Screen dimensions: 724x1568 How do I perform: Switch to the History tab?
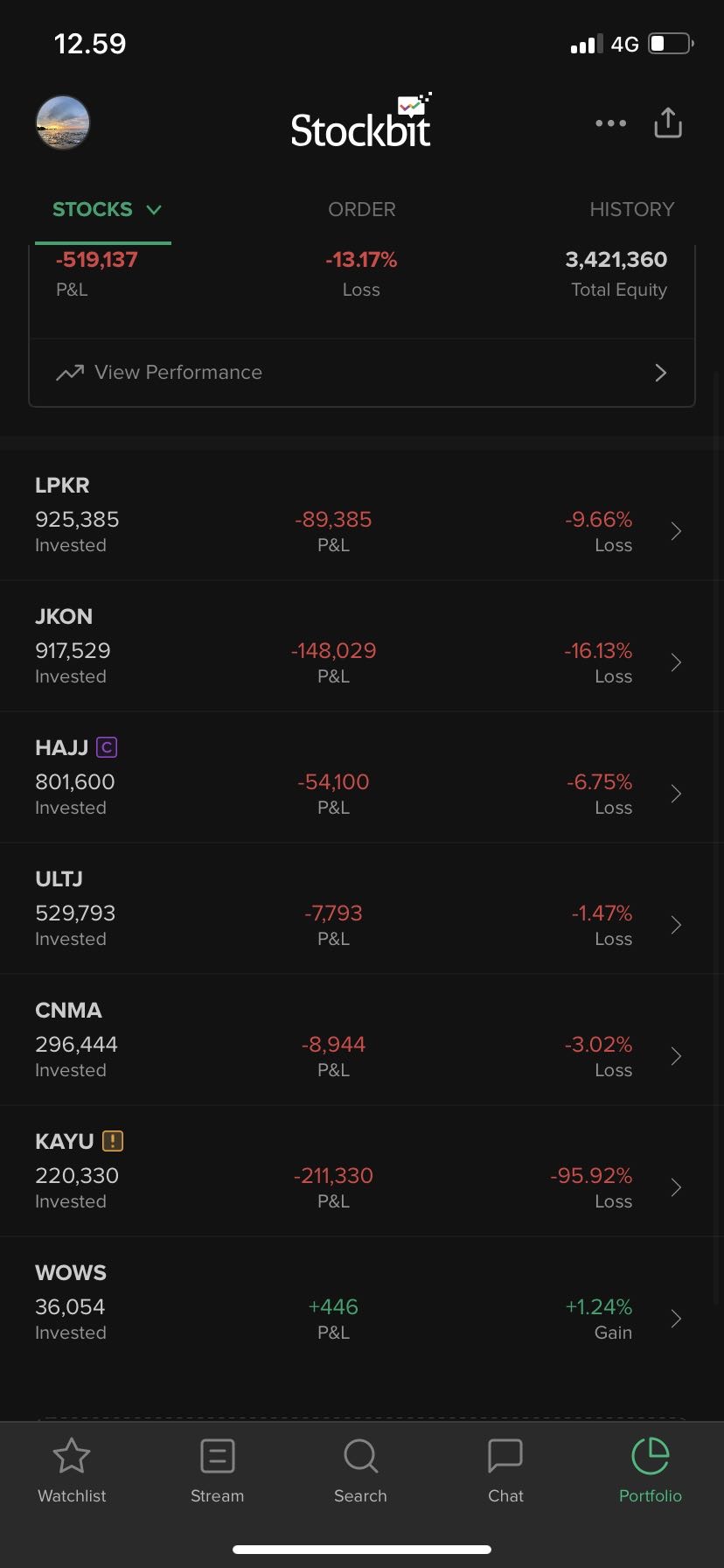[x=631, y=210]
